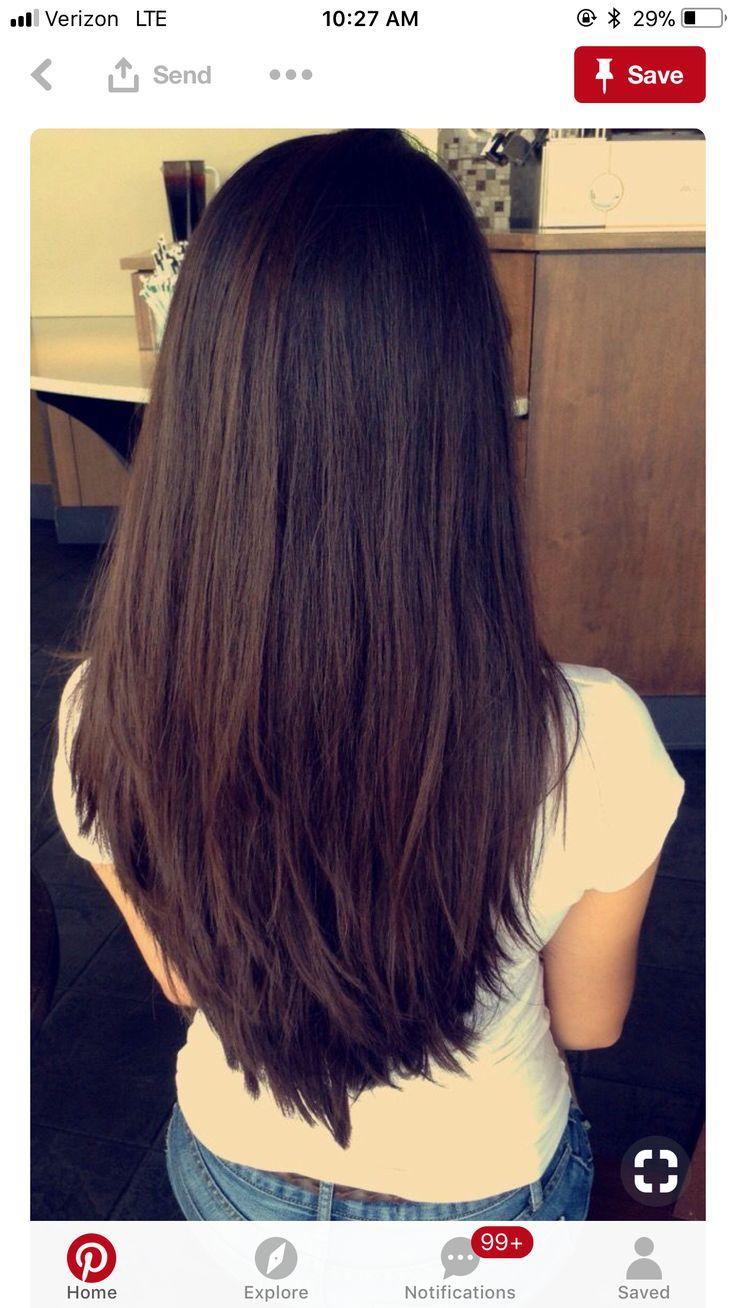Image resolution: width=736 pixels, height=1308 pixels.
Task: Open the visual search crop icon
Action: [655, 1170]
